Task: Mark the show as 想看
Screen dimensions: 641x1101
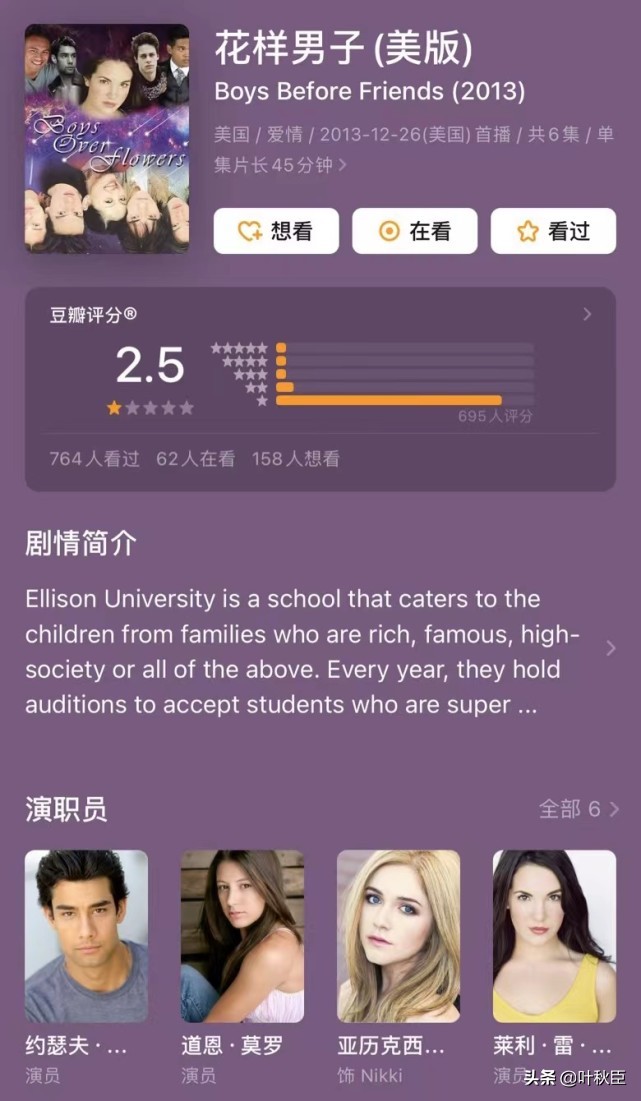Action: pyautogui.click(x=276, y=231)
